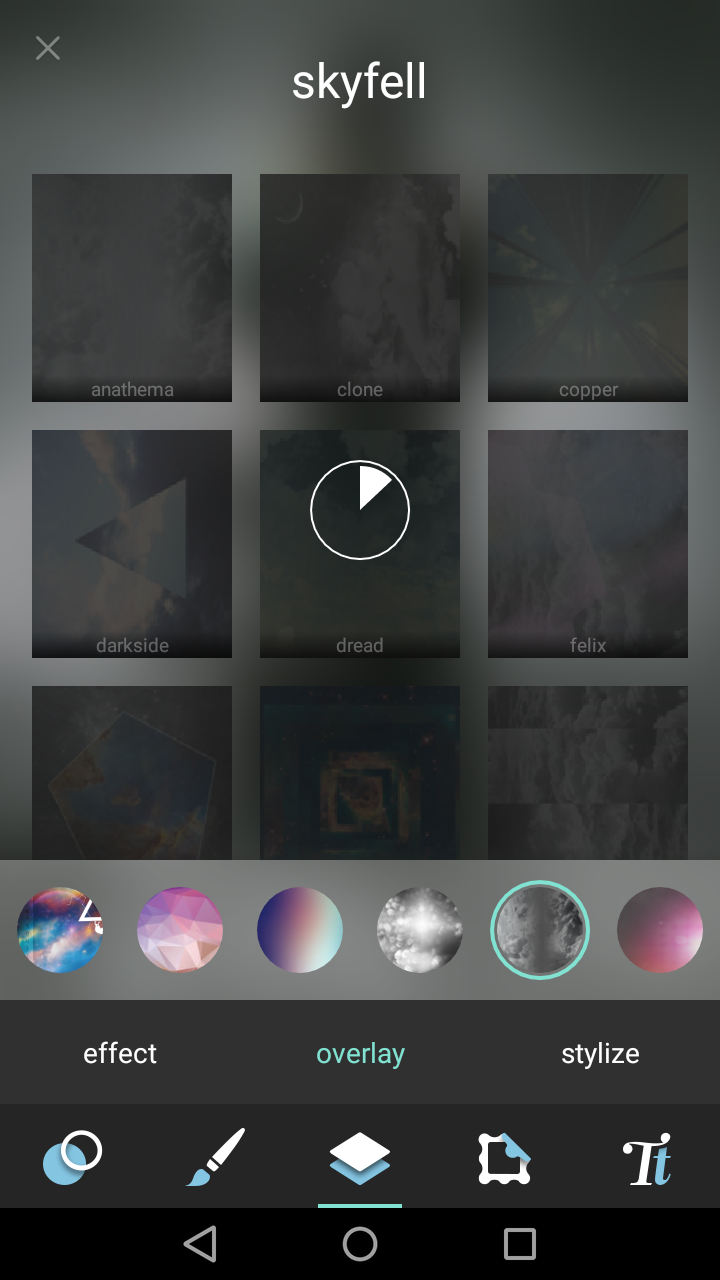Select the anathema overlay

coord(132,288)
